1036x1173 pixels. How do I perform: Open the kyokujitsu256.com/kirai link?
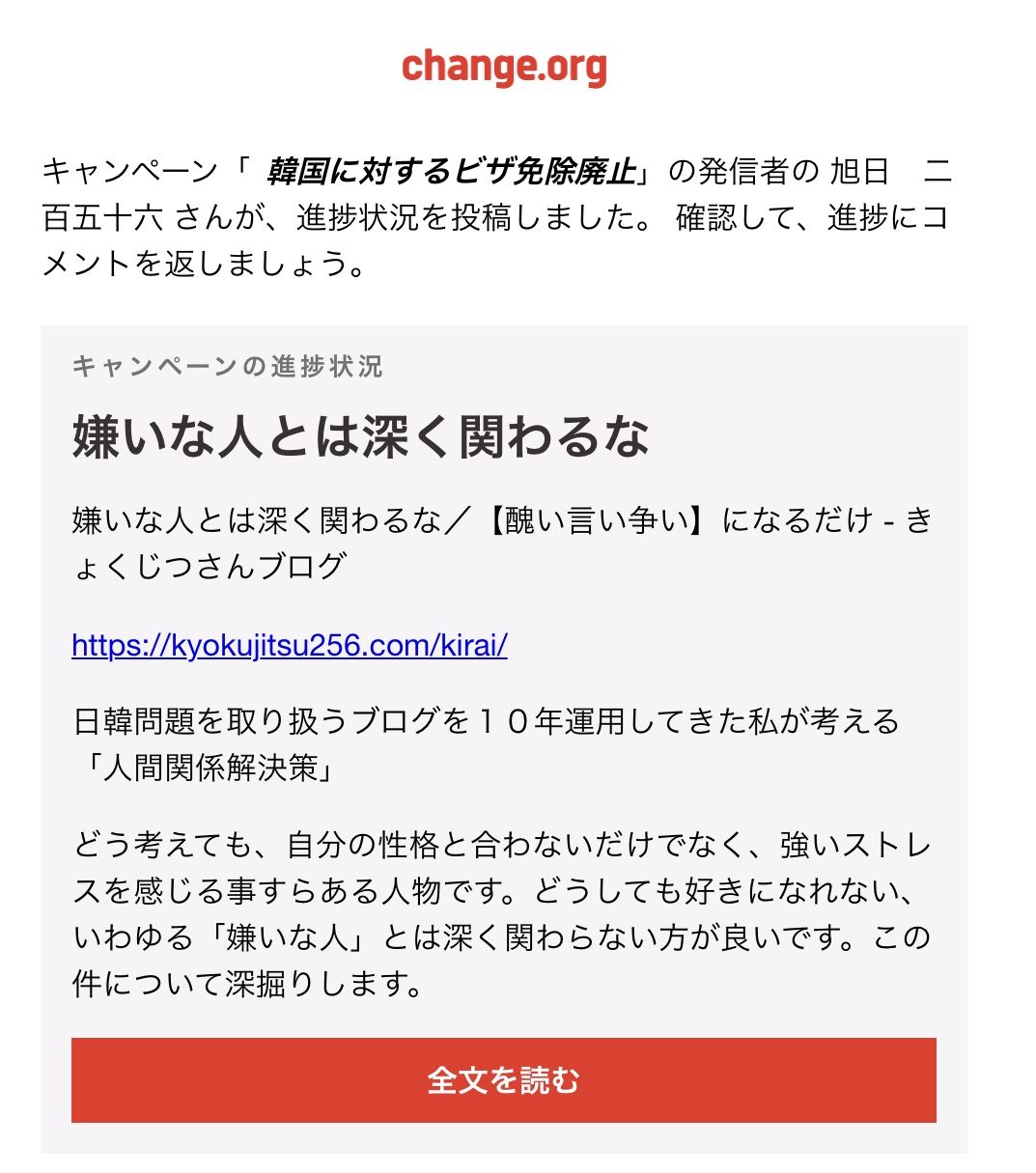[x=290, y=645]
